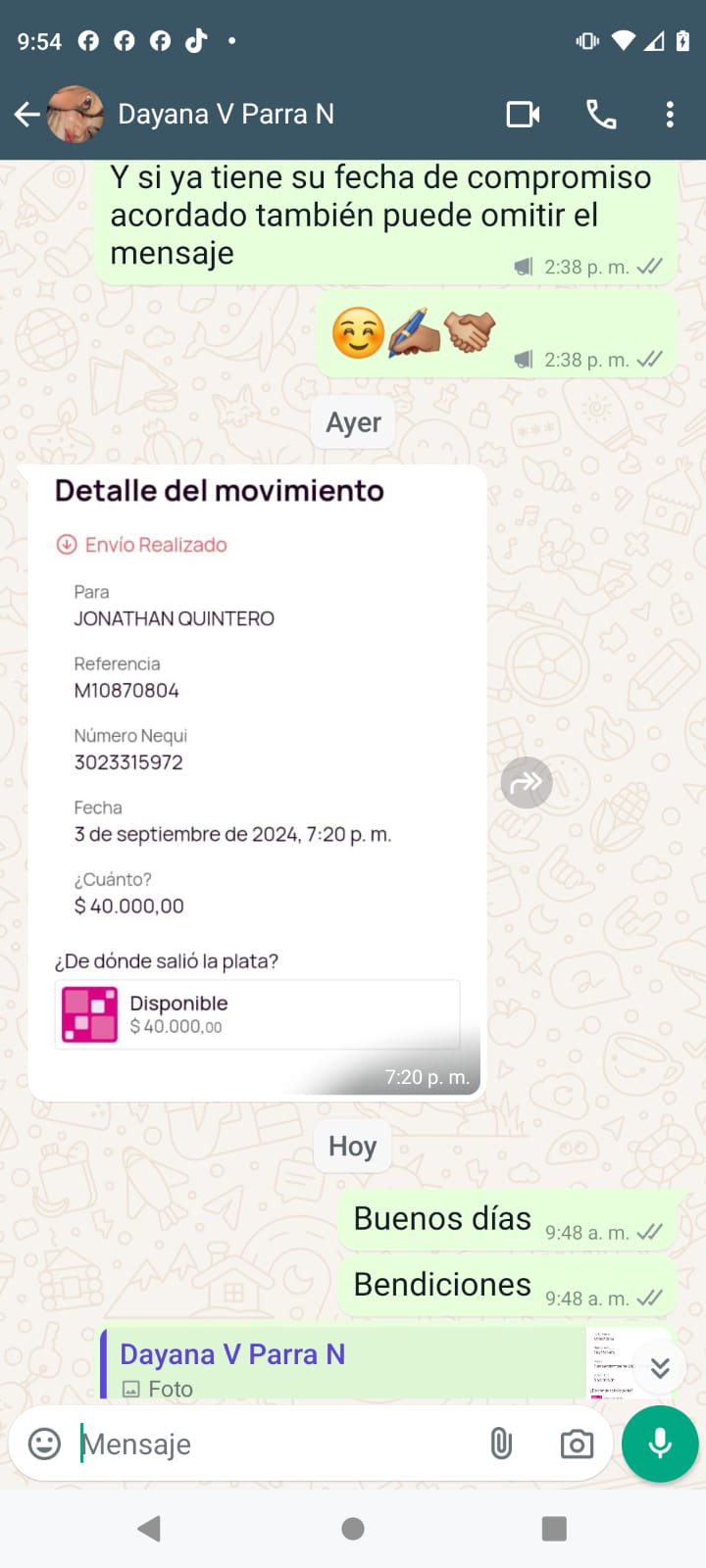
Task: Tap the system back button
Action: click(x=149, y=1529)
